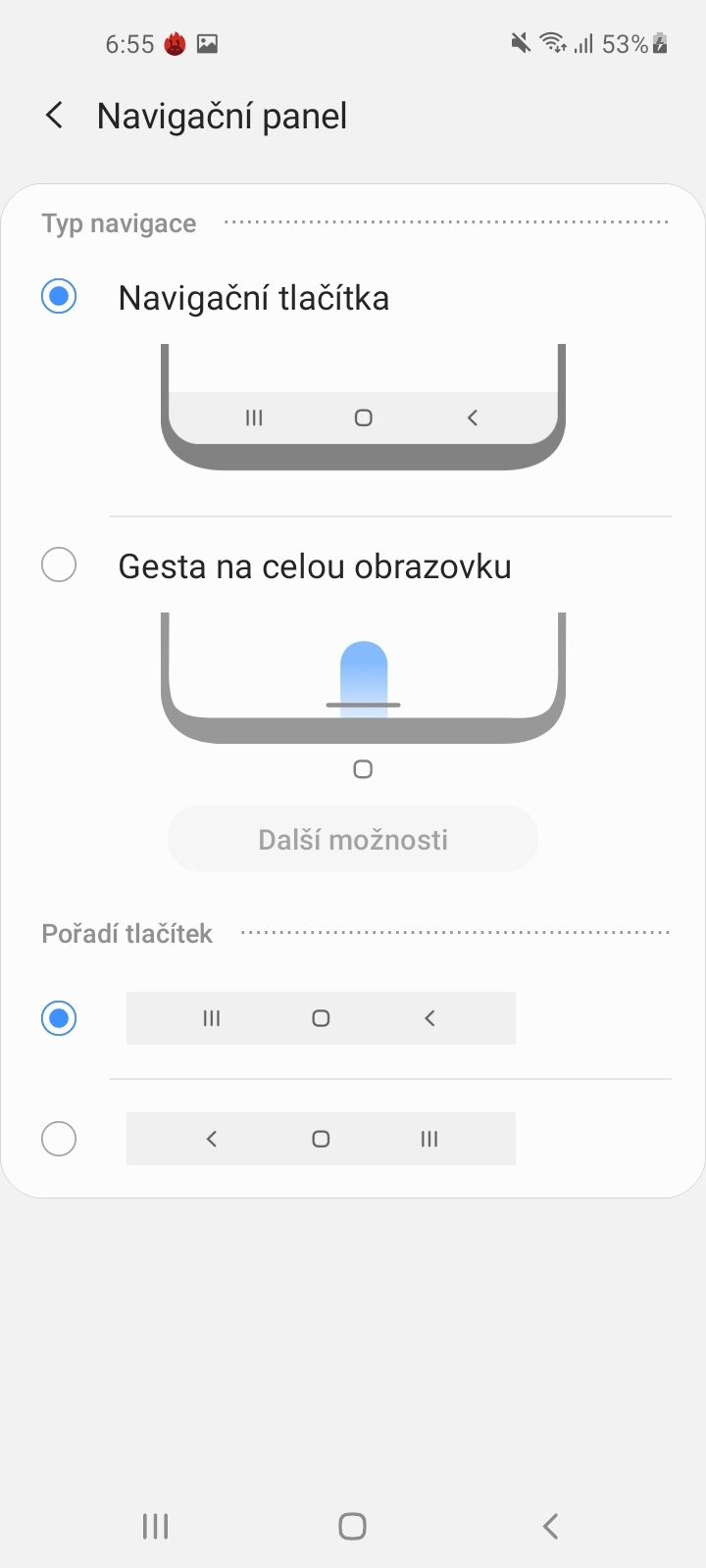
Task: Expand the Pořadí tlačítek section
Action: point(126,934)
